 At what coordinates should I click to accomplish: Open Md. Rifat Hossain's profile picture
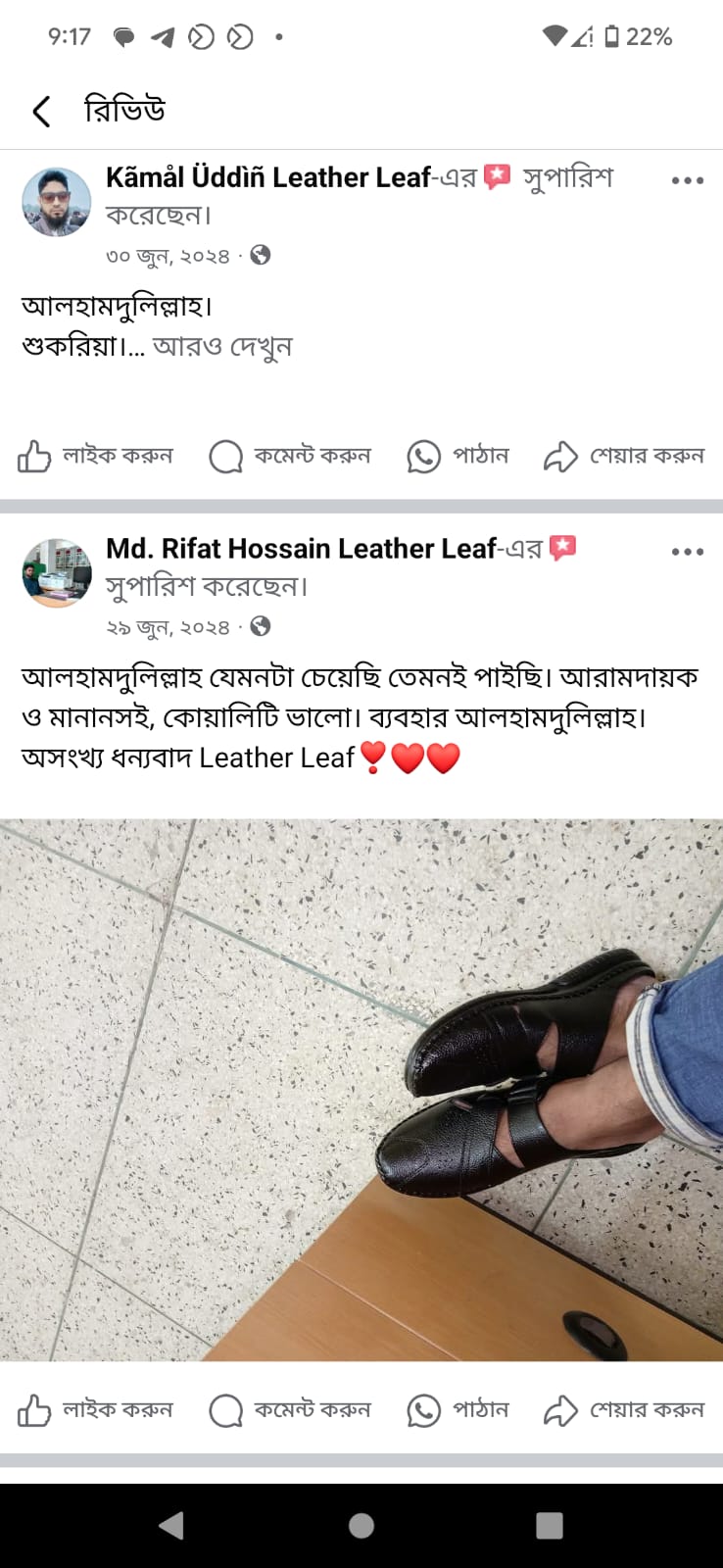click(x=56, y=573)
